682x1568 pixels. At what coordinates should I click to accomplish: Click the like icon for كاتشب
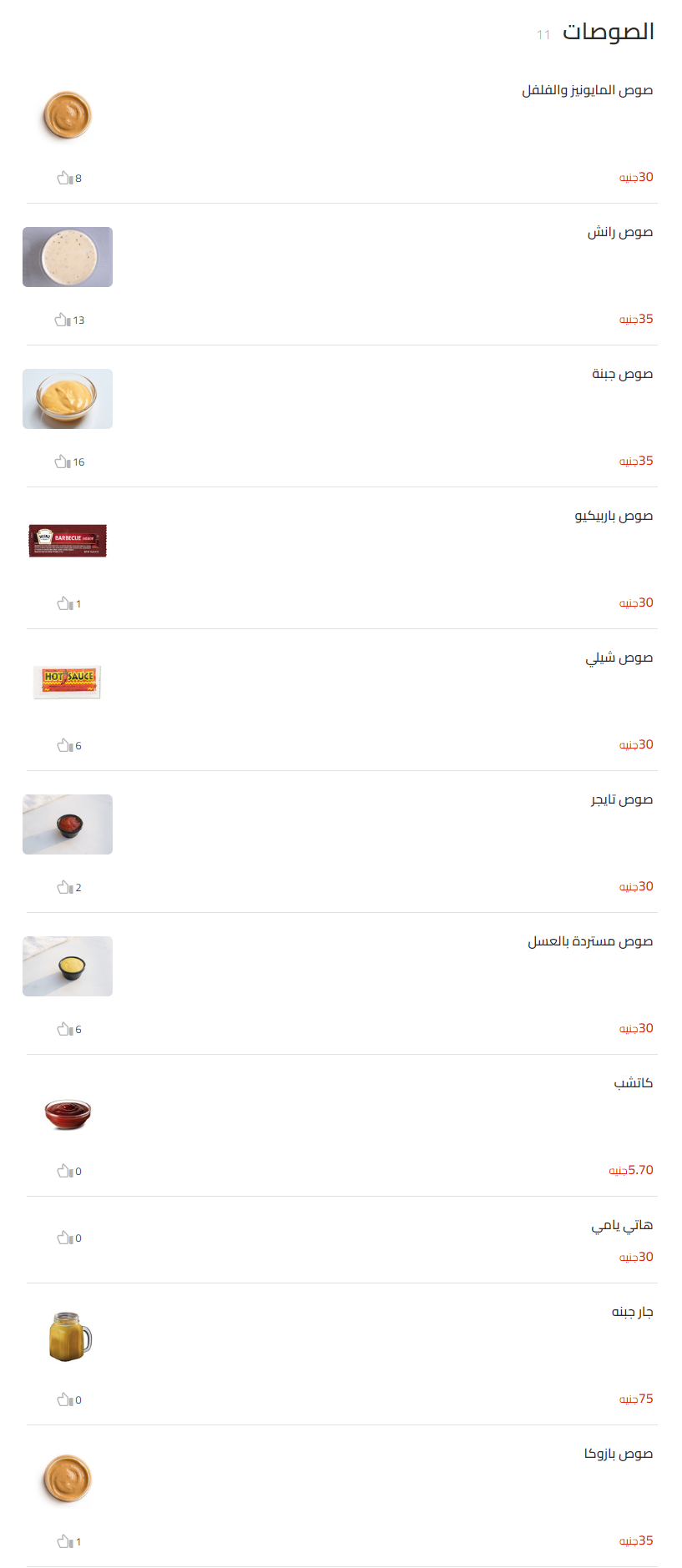tap(63, 1170)
